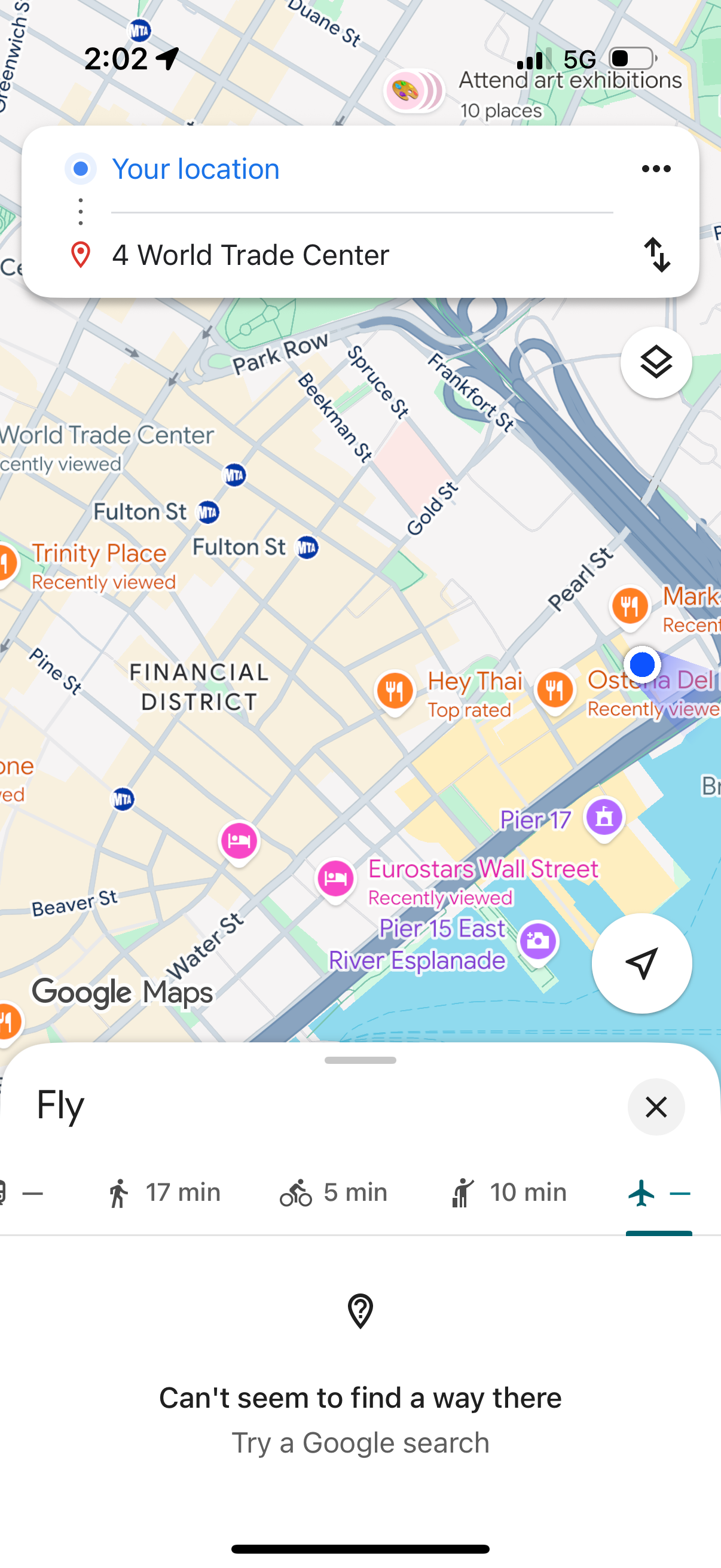Swap origin and destination locations
Viewport: 721px width, 1568px height.
[x=658, y=255]
